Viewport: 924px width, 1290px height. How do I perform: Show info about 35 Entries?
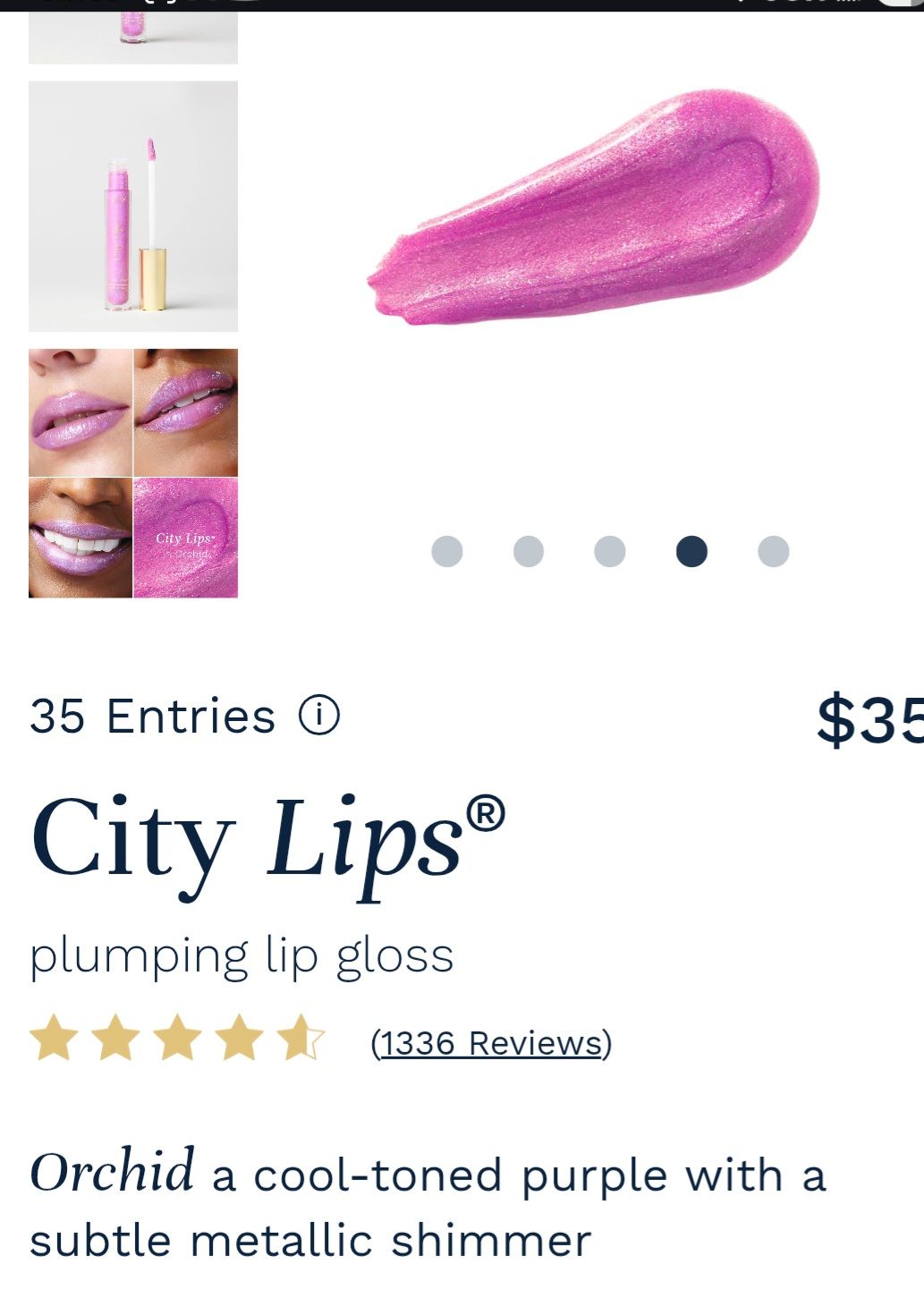point(319,716)
